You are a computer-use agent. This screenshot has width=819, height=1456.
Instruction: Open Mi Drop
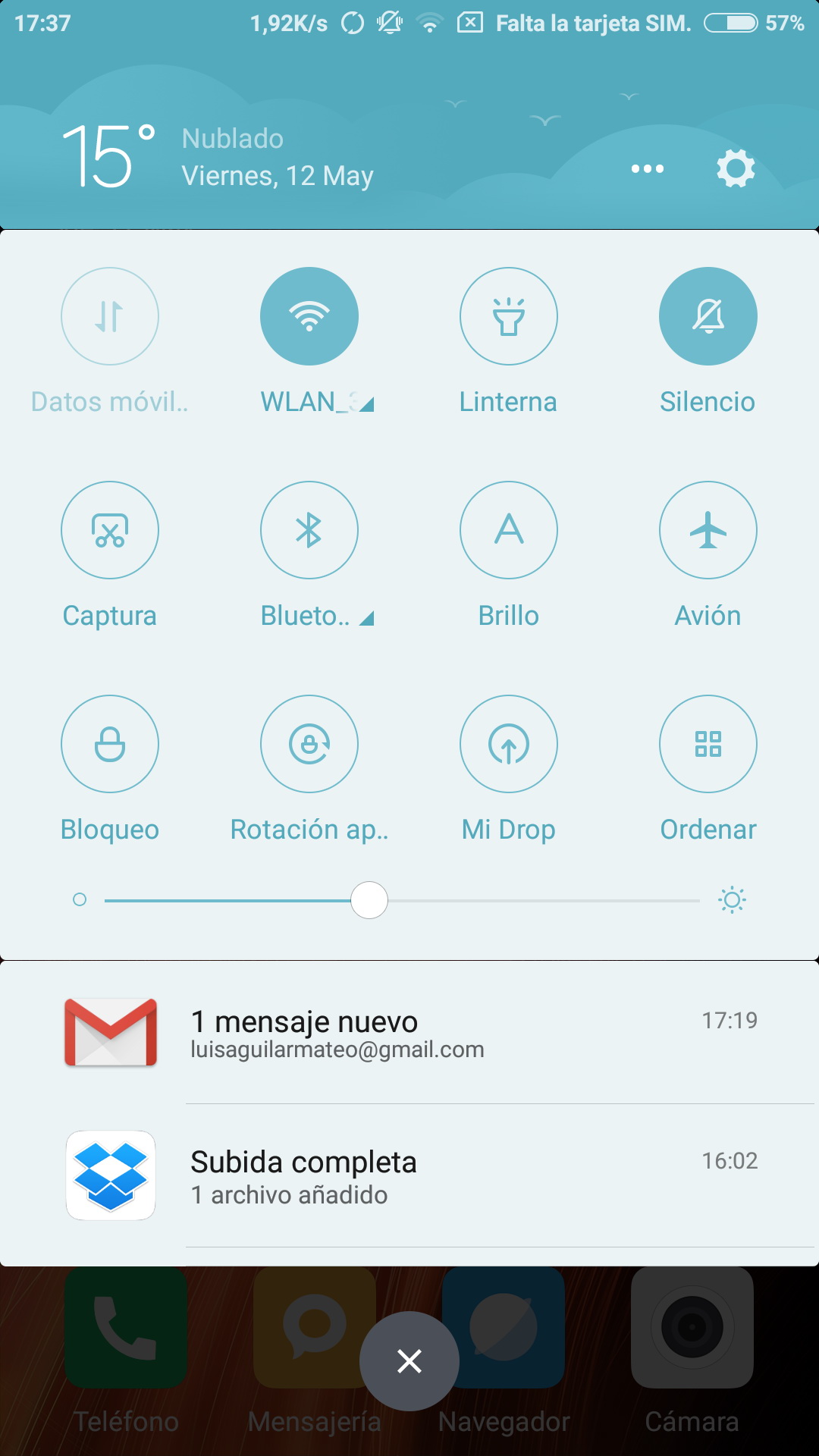[509, 744]
